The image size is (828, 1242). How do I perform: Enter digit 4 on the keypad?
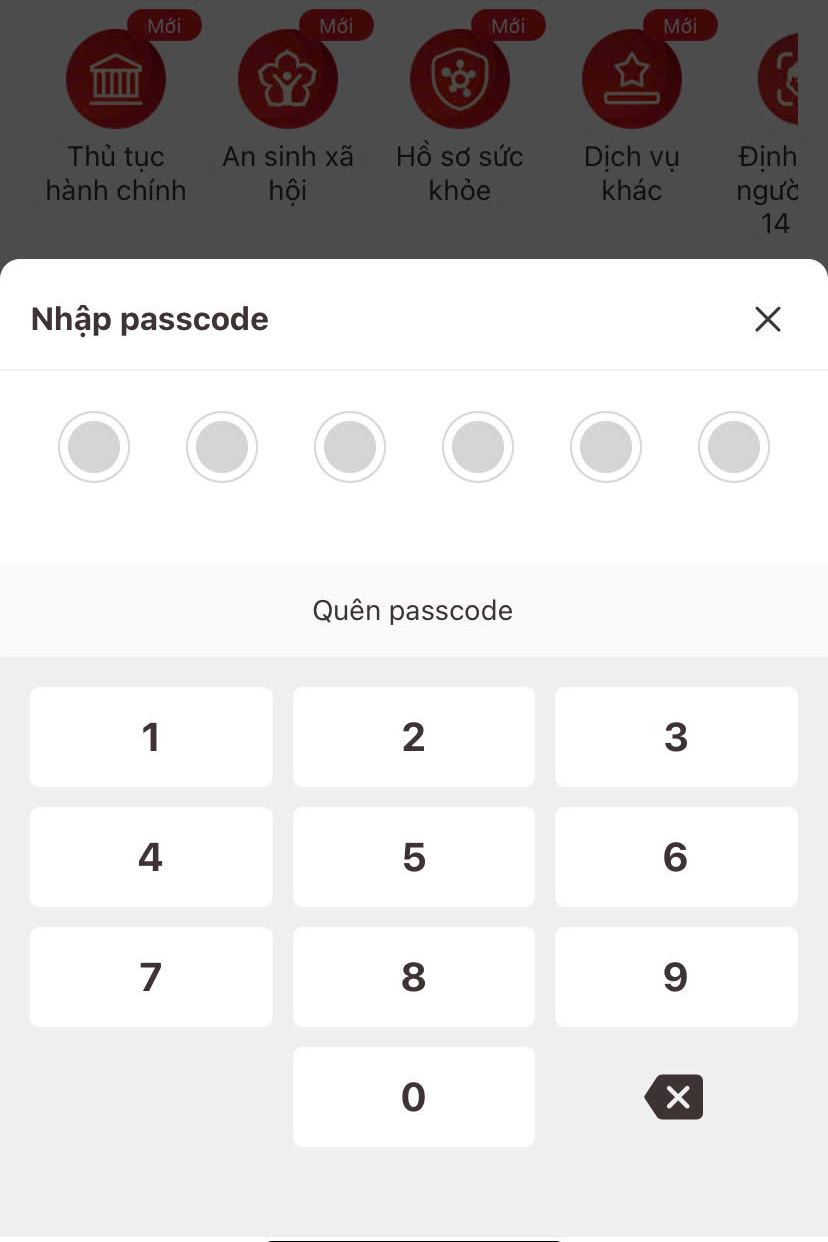151,857
